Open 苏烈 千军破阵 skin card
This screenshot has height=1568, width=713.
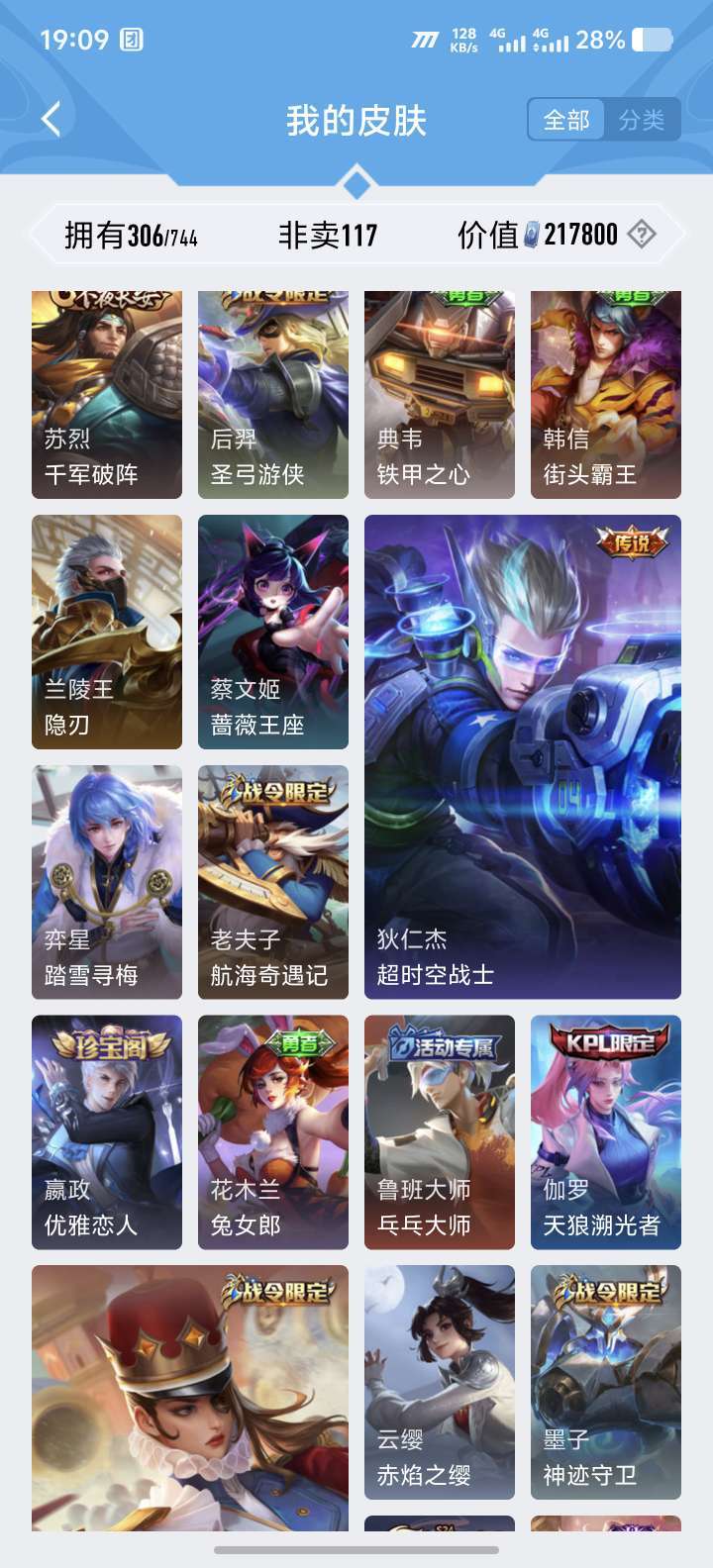[x=107, y=396]
